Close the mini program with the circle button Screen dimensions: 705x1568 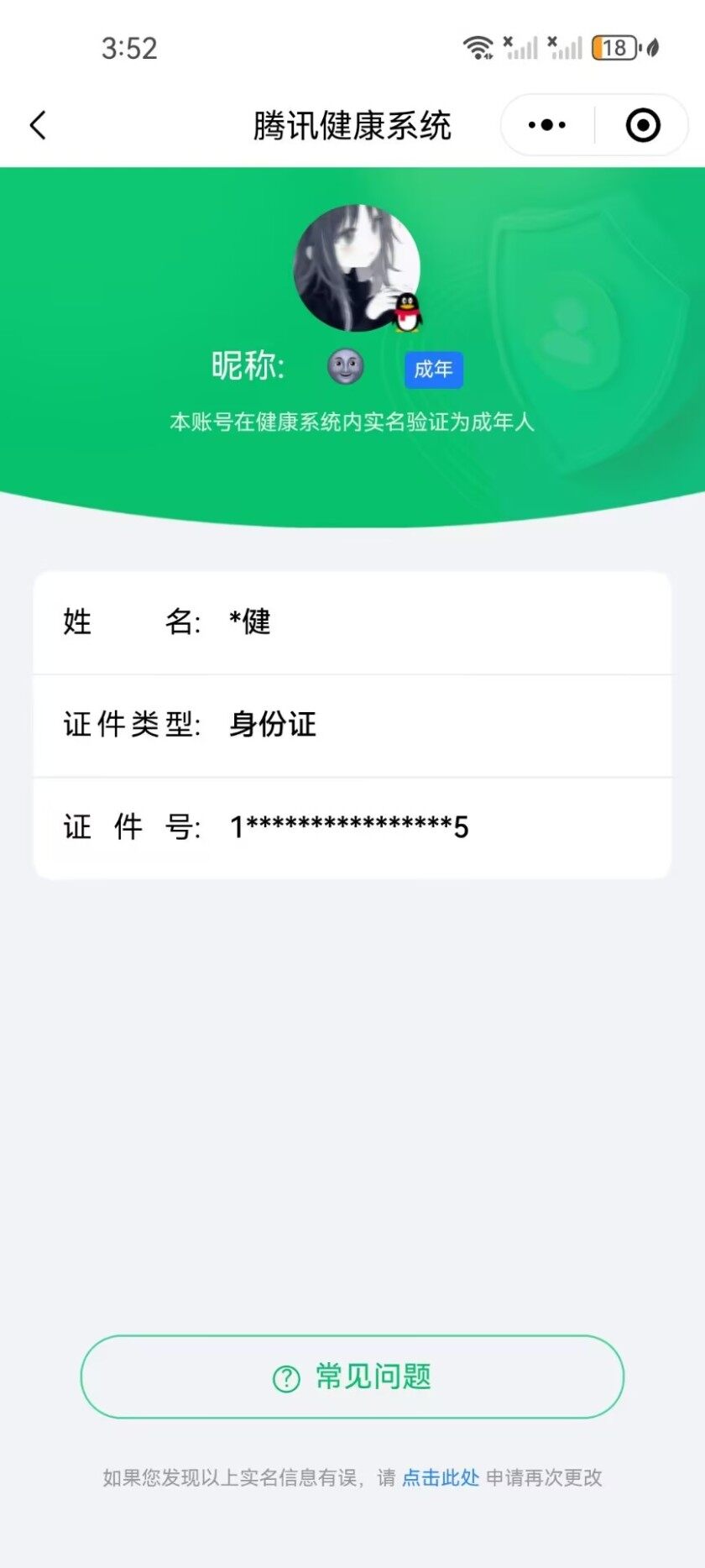pos(643,125)
